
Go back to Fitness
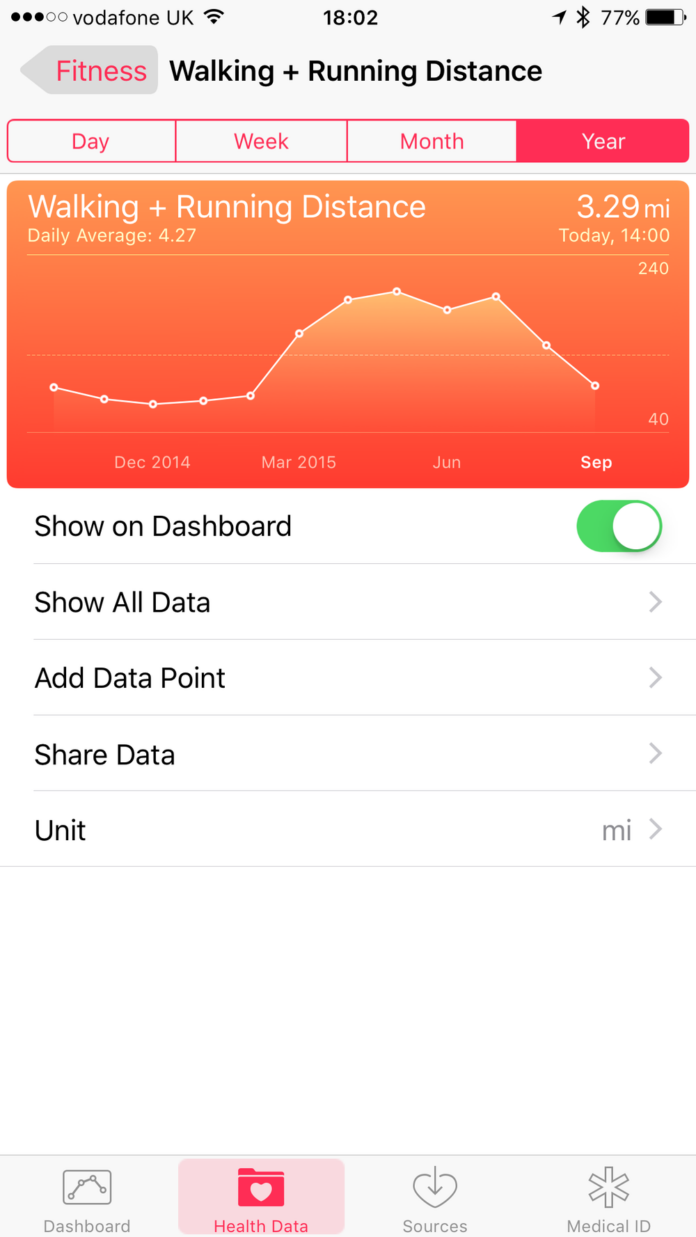[90, 71]
